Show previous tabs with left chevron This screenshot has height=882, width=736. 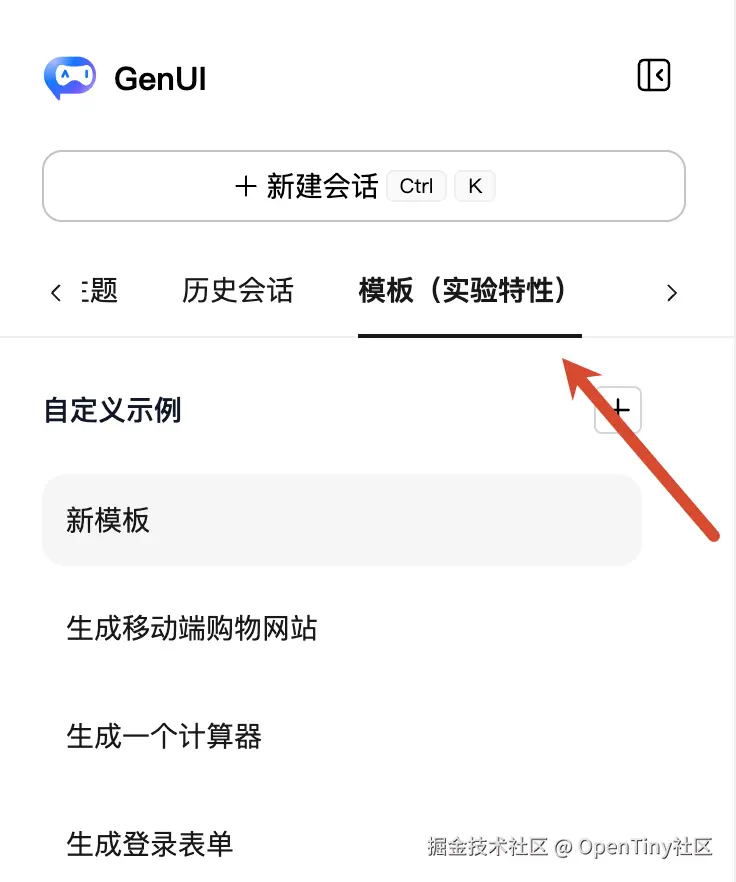tap(56, 292)
